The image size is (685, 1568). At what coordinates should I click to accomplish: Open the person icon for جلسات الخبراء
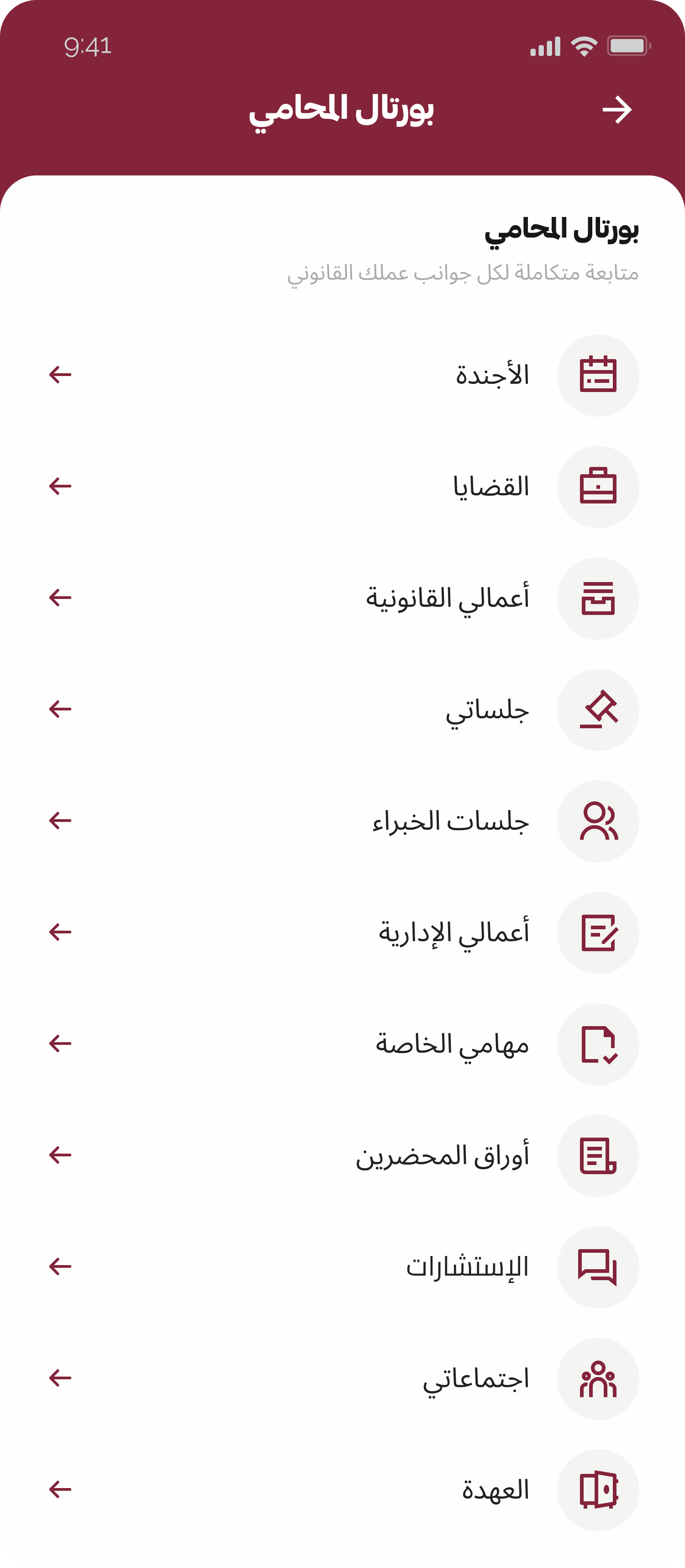point(599,821)
